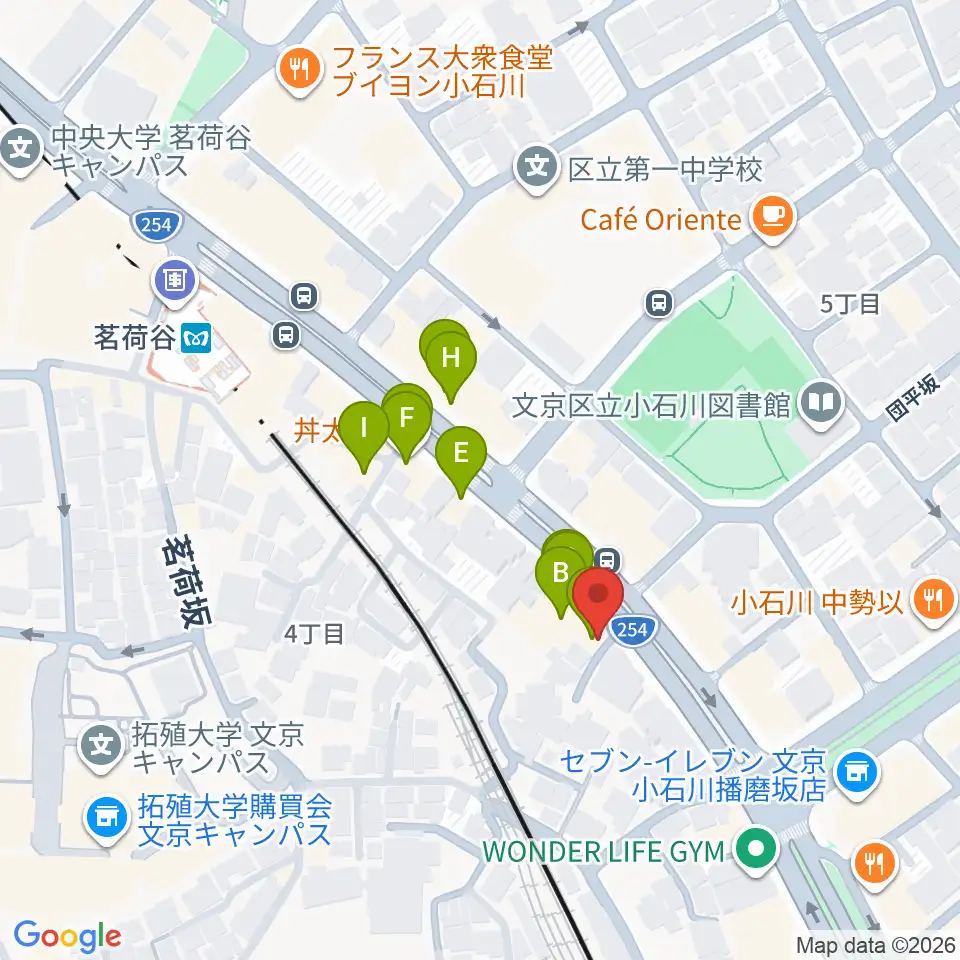Tap the 文京区立小石川図書館 library icon

coord(820,403)
